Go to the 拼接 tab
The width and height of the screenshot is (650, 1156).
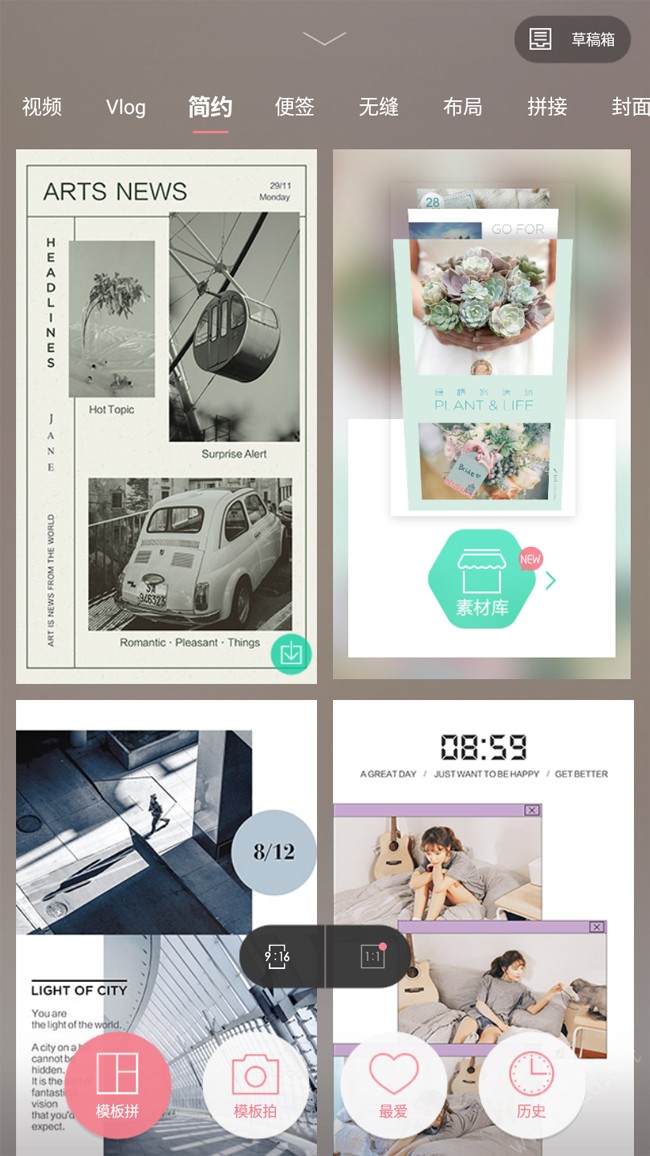coord(547,107)
